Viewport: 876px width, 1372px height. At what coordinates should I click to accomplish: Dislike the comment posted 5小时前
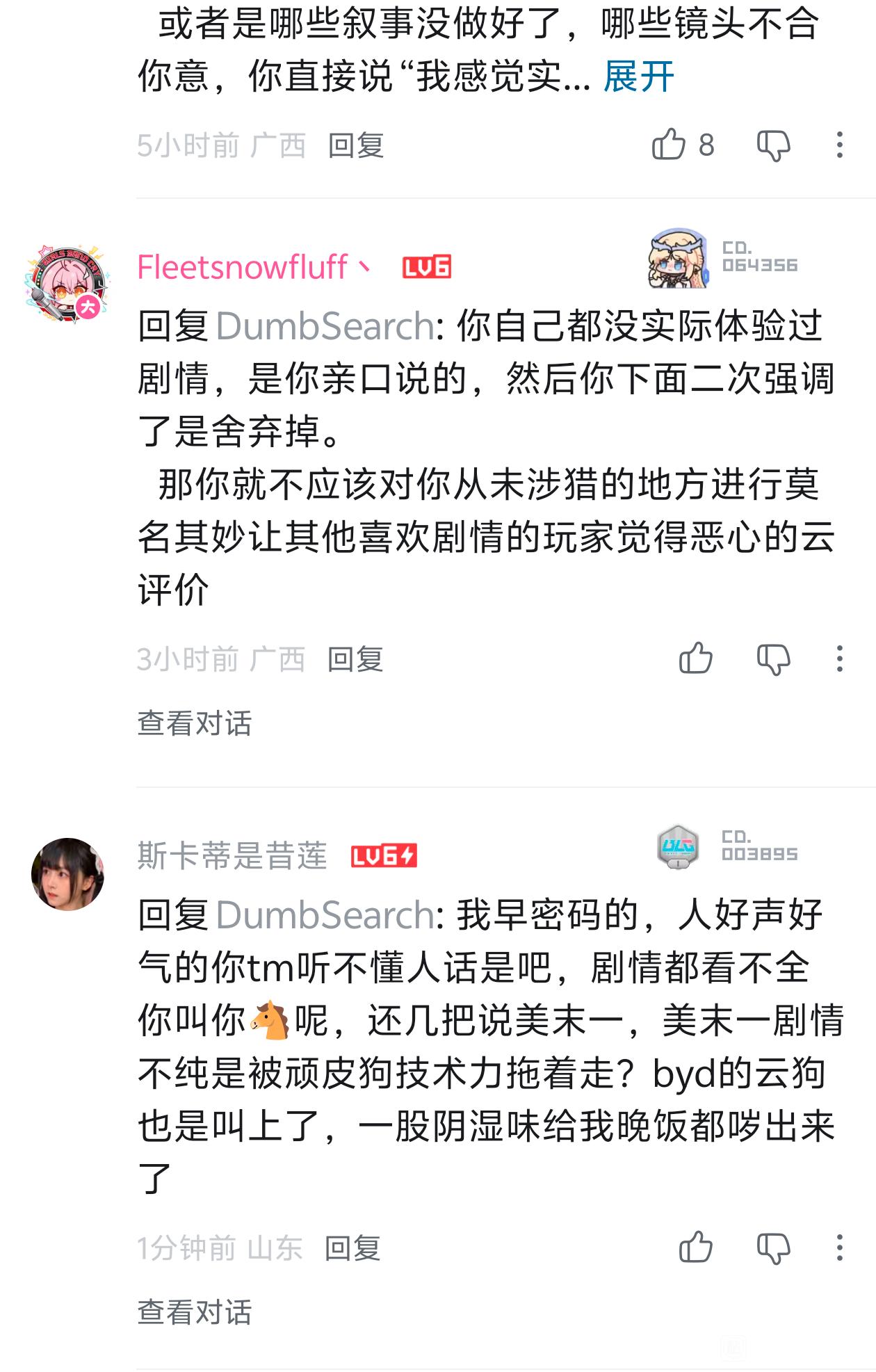773,145
